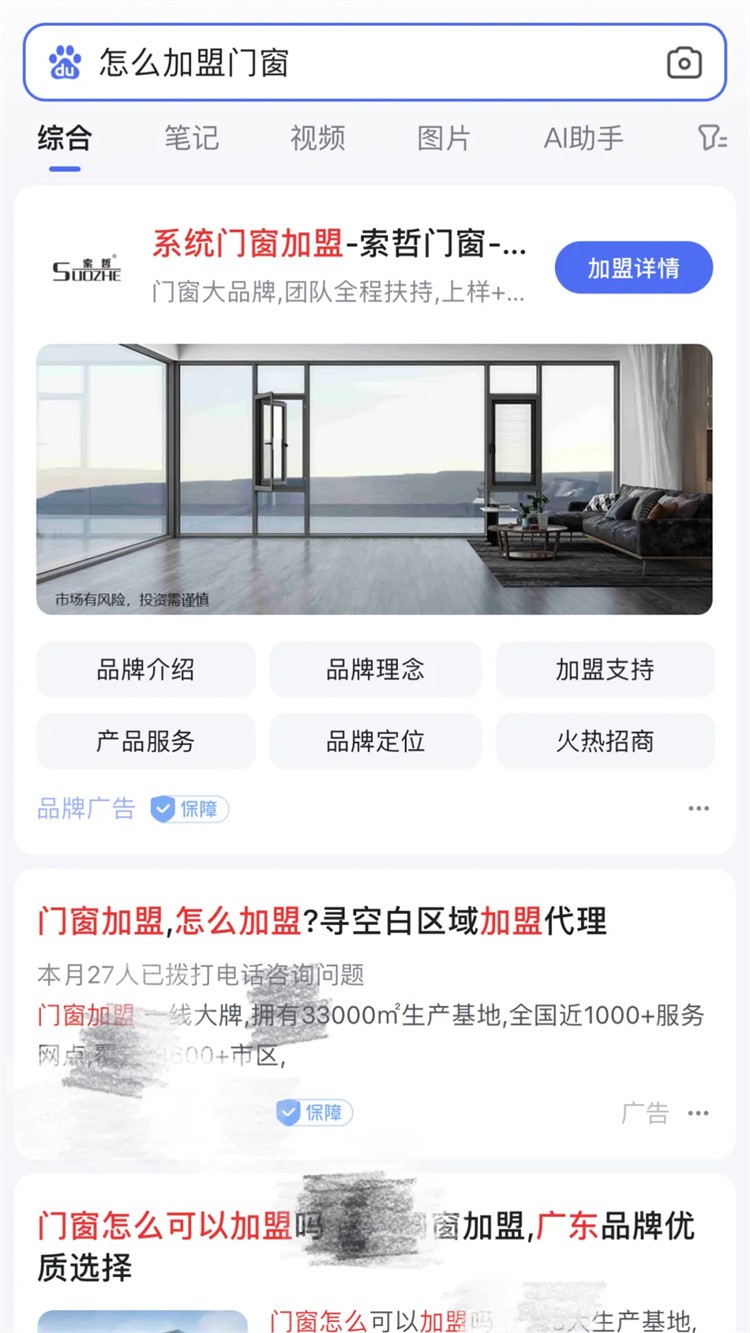The width and height of the screenshot is (750, 1333).
Task: Tap the 加盟详情 button
Action: click(633, 268)
